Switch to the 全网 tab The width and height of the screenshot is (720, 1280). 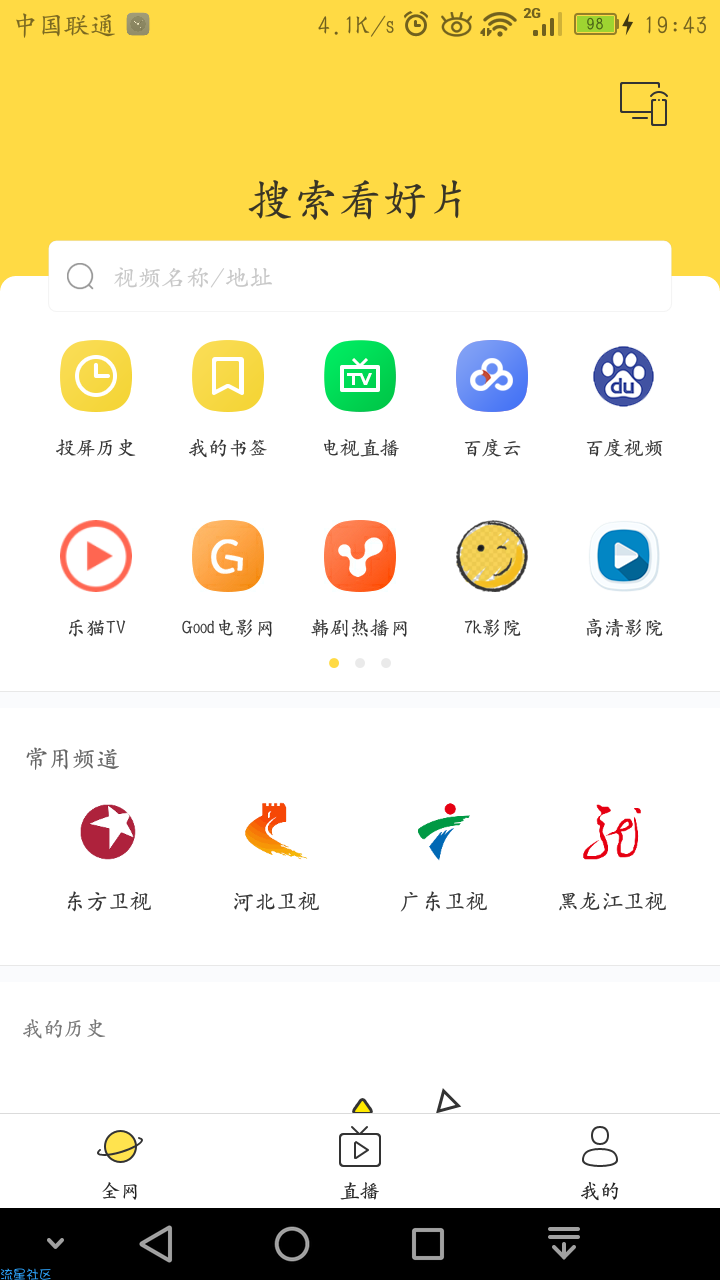(120, 1162)
